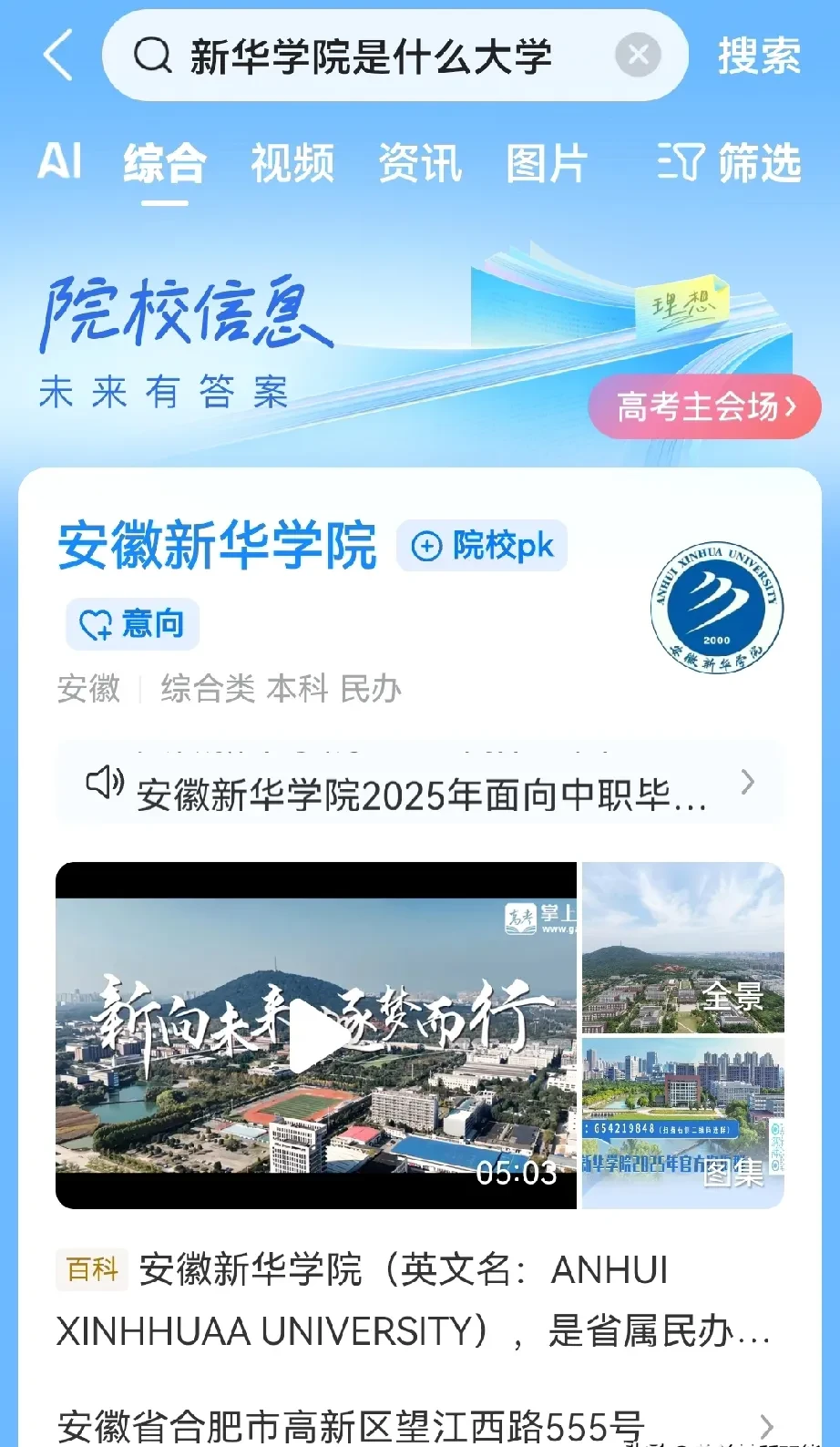
Task: Switch to the AI tab
Action: (x=60, y=162)
